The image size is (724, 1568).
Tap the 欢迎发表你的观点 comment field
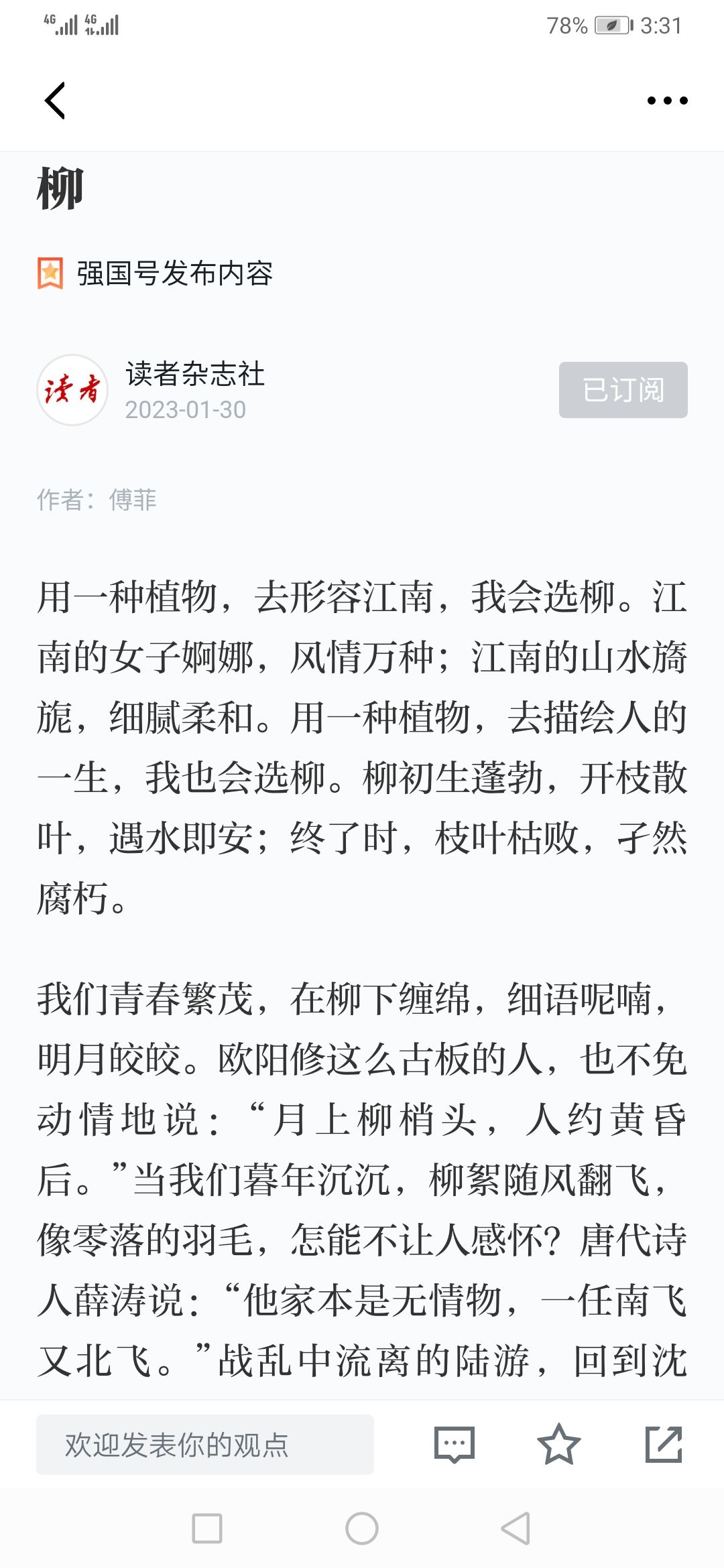pos(205,1445)
